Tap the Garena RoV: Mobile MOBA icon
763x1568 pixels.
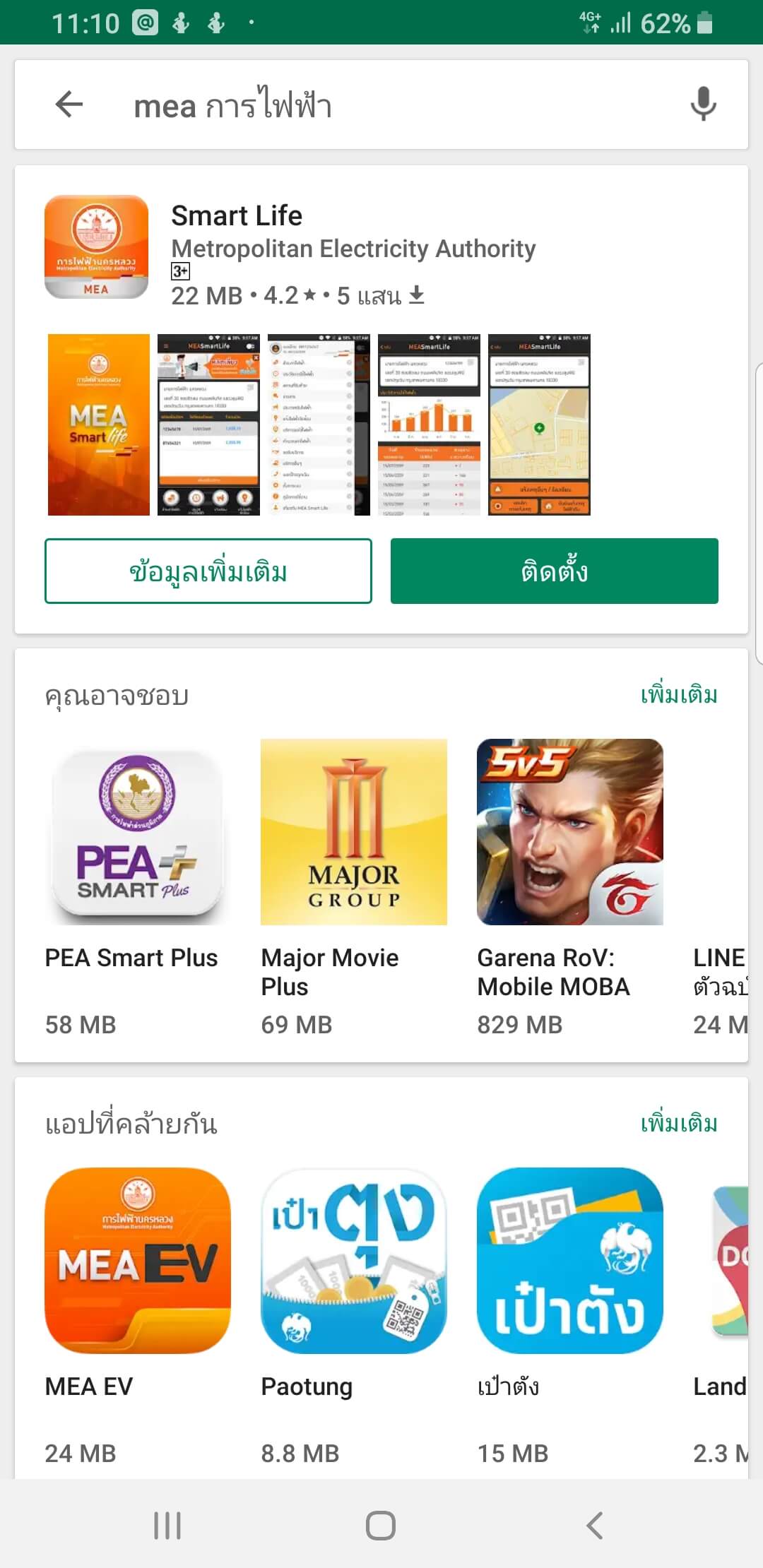569,833
